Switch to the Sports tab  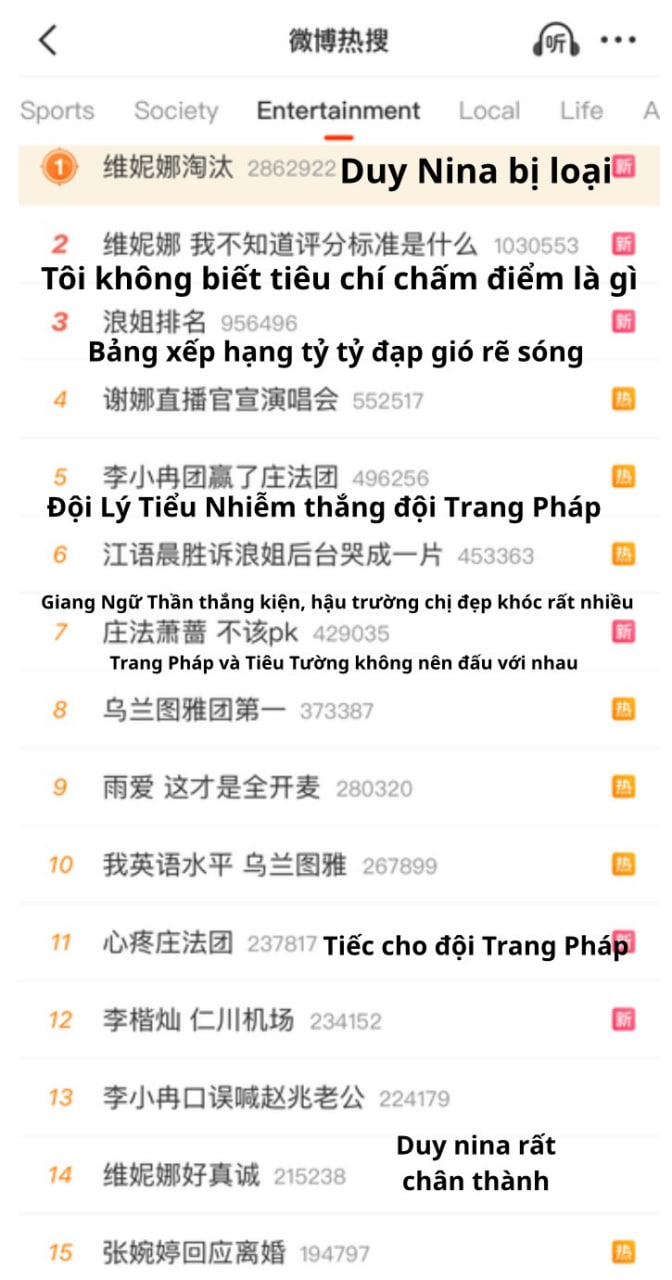(57, 111)
